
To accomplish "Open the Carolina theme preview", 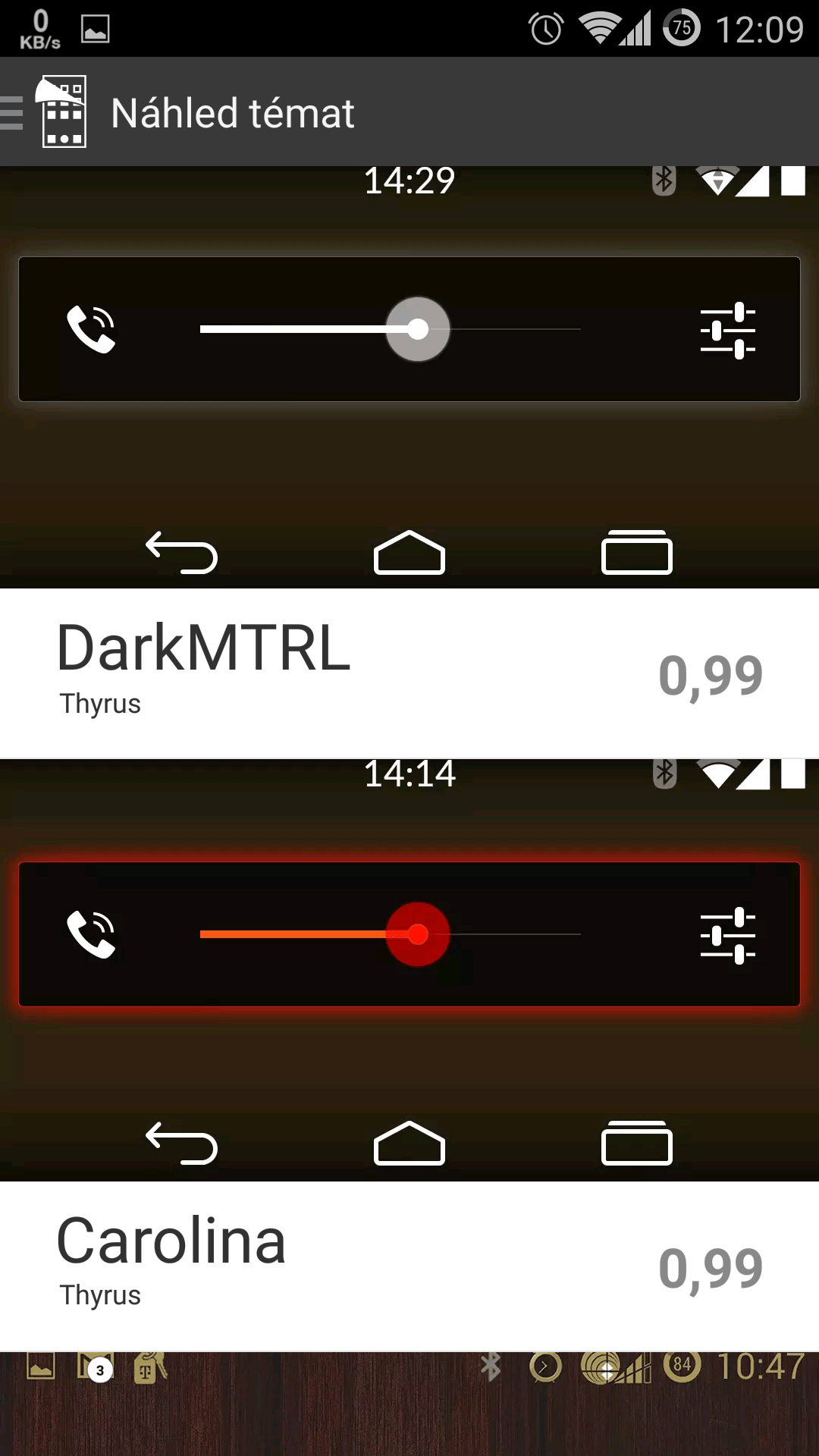I will 409,970.
